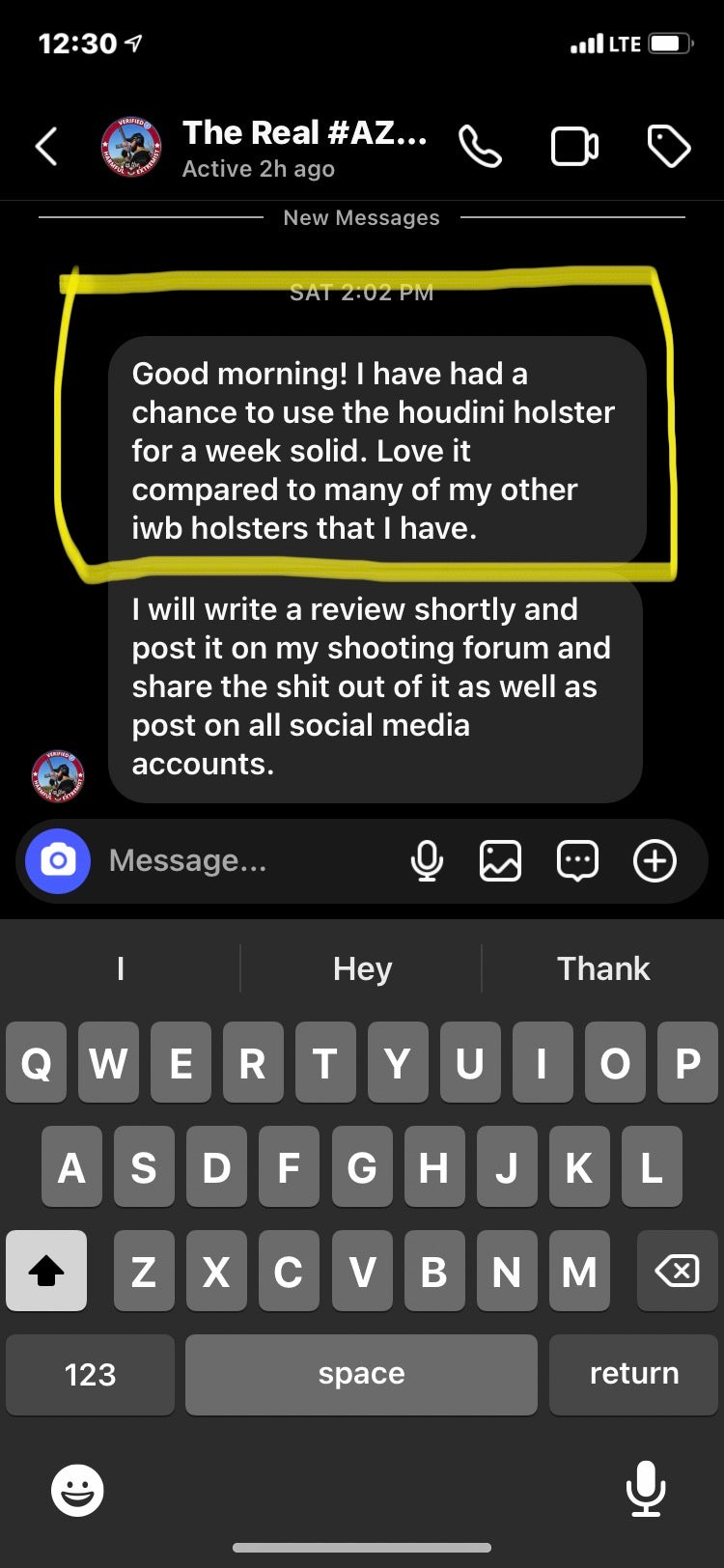The image size is (724, 1568).
Task: Tap the backspace key
Action: click(x=677, y=1271)
